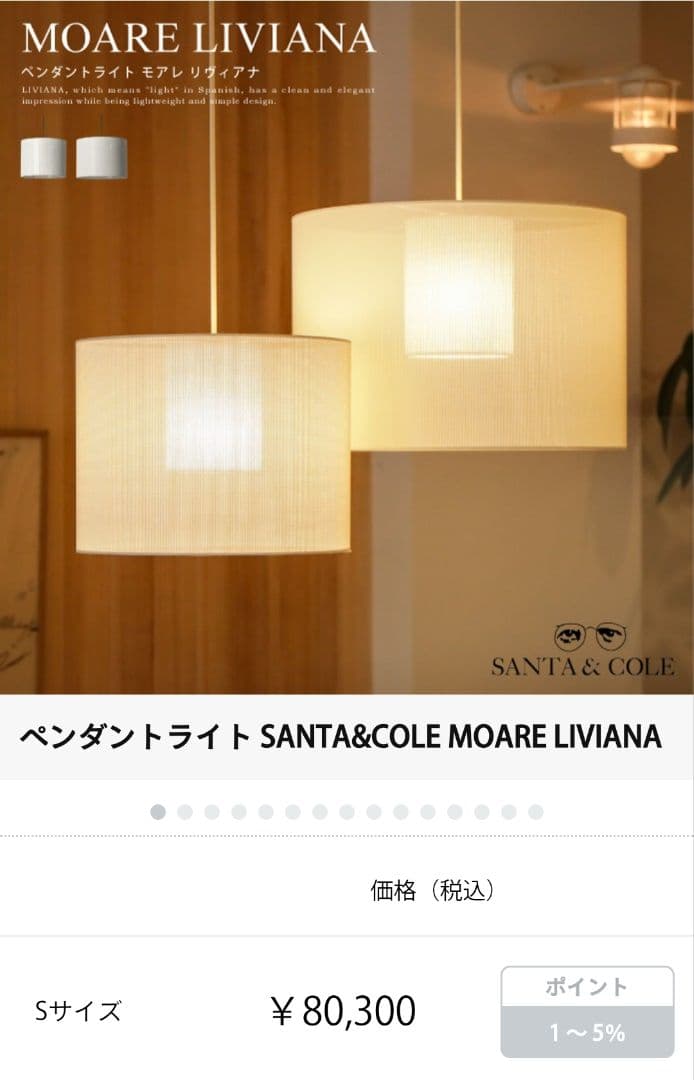Image resolution: width=694 pixels, height=1080 pixels.
Task: Open the MOARE LIVIANA pendant light product image
Action: click(347, 347)
